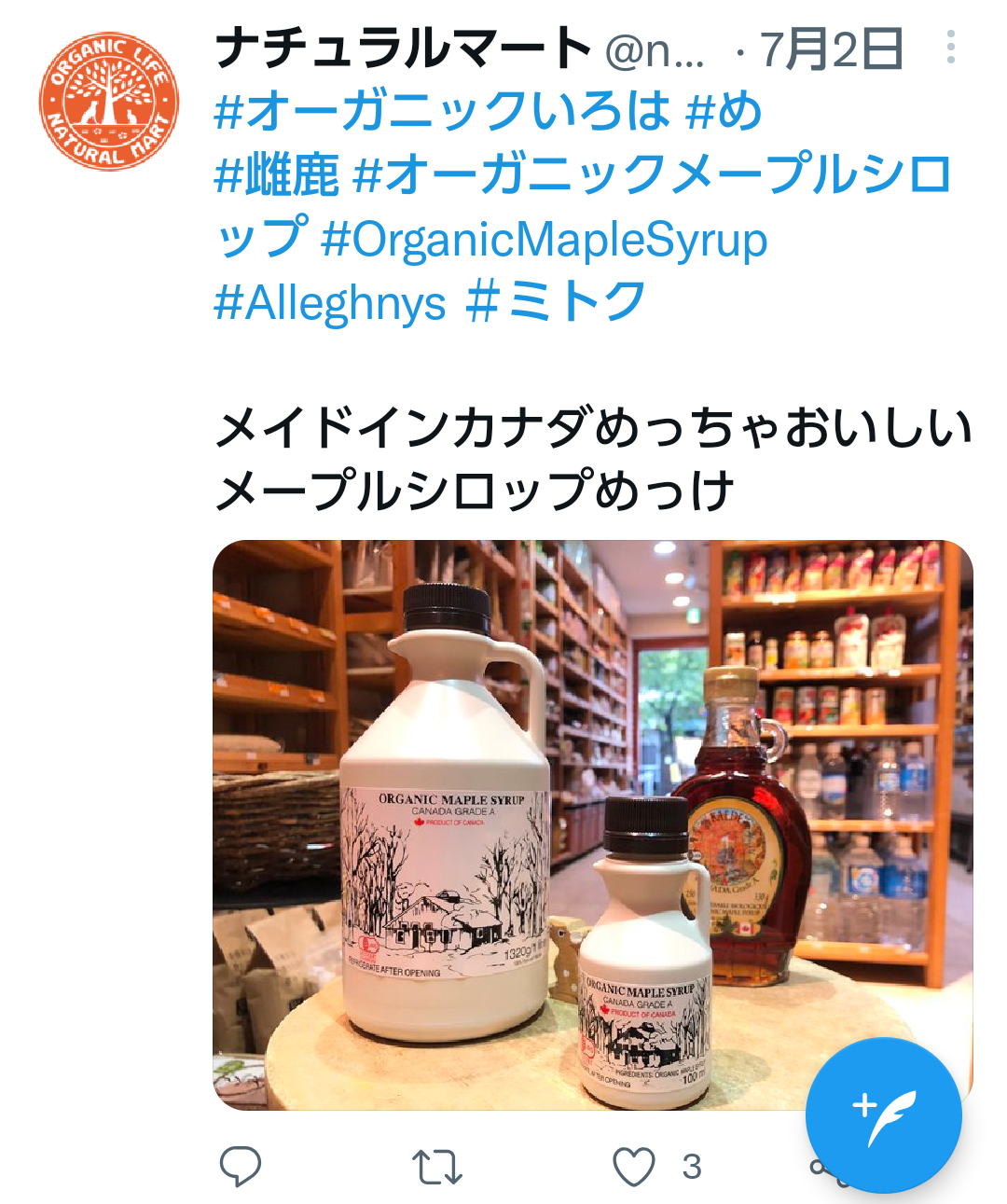Screen dimensions: 1007x1204
Task: Tap the #雌鹿 hashtag
Action: [277, 175]
